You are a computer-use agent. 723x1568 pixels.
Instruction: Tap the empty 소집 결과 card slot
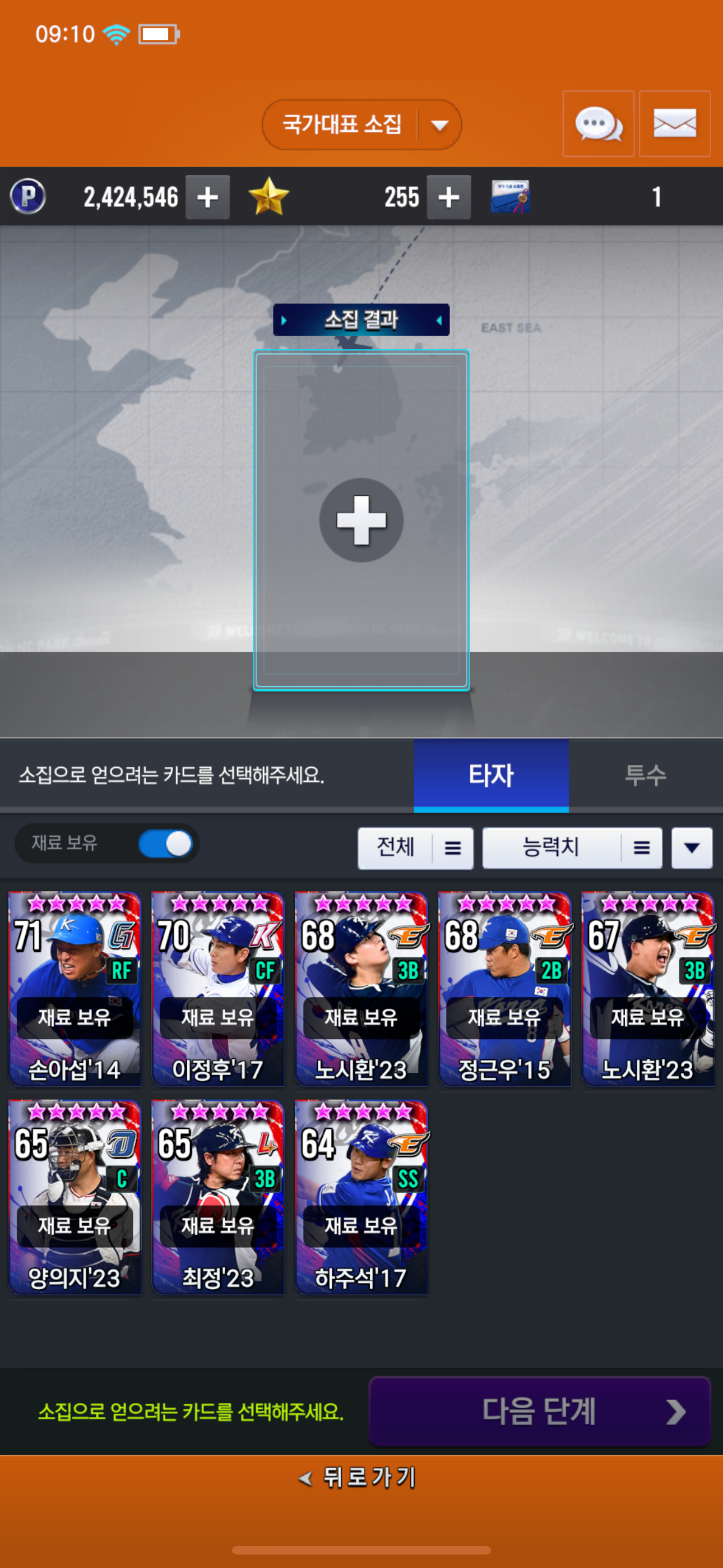361,520
